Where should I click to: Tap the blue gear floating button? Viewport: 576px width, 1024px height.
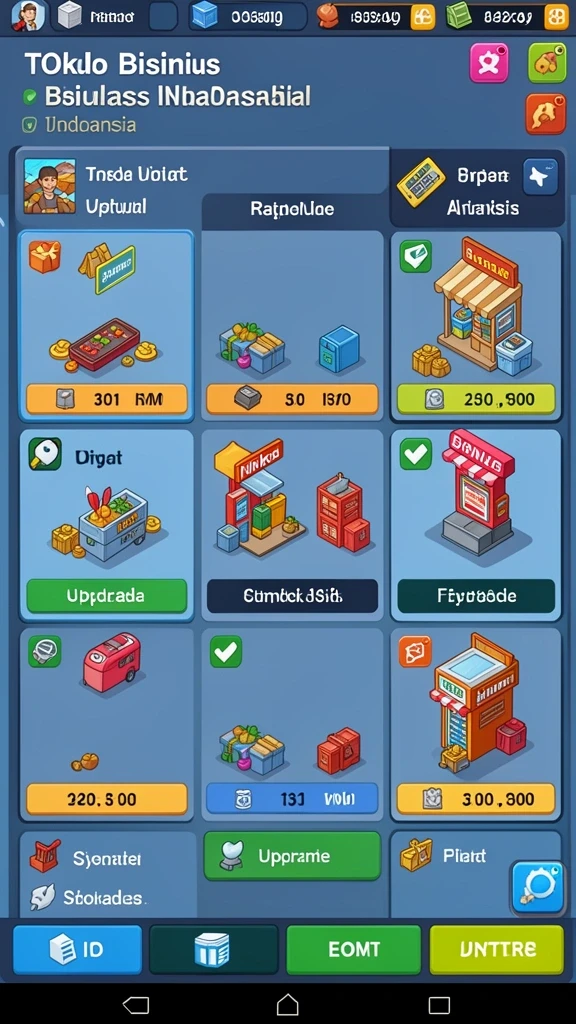click(537, 886)
